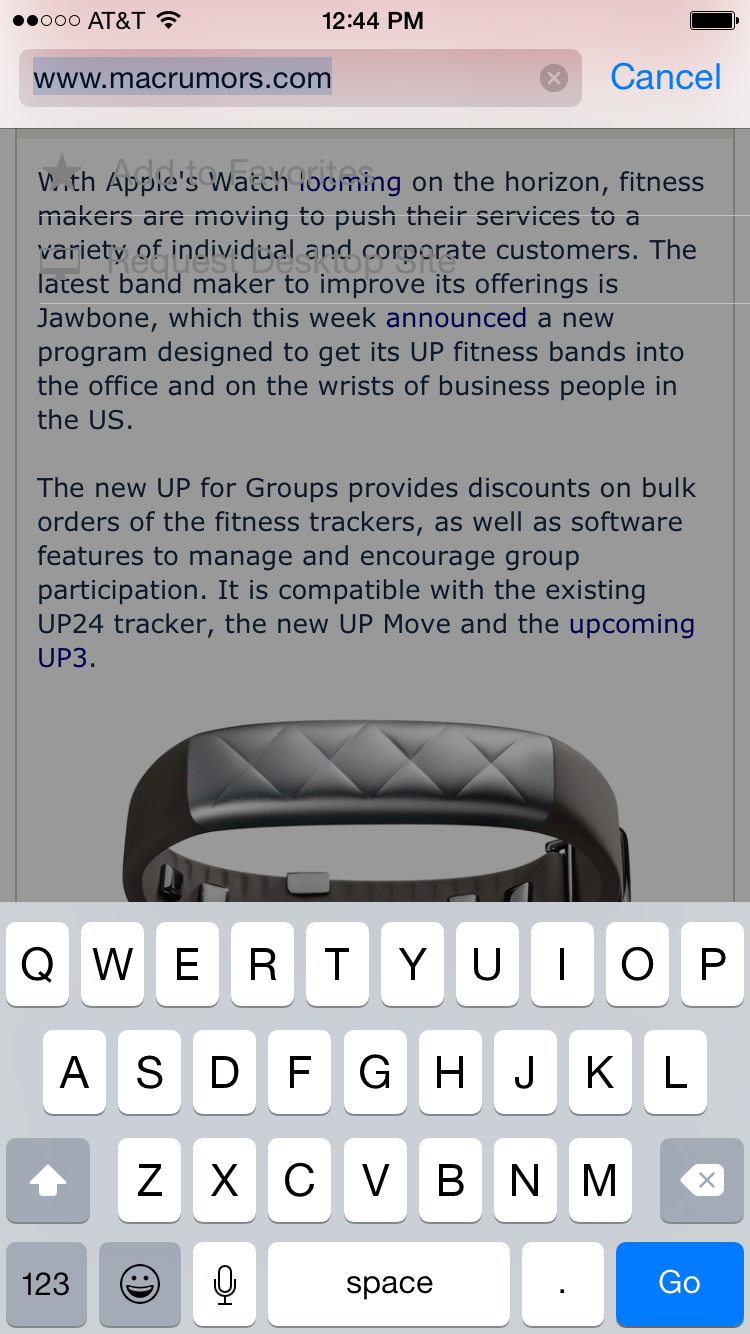The width and height of the screenshot is (750, 1334).
Task: Hit the blue Go key
Action: (x=680, y=1283)
